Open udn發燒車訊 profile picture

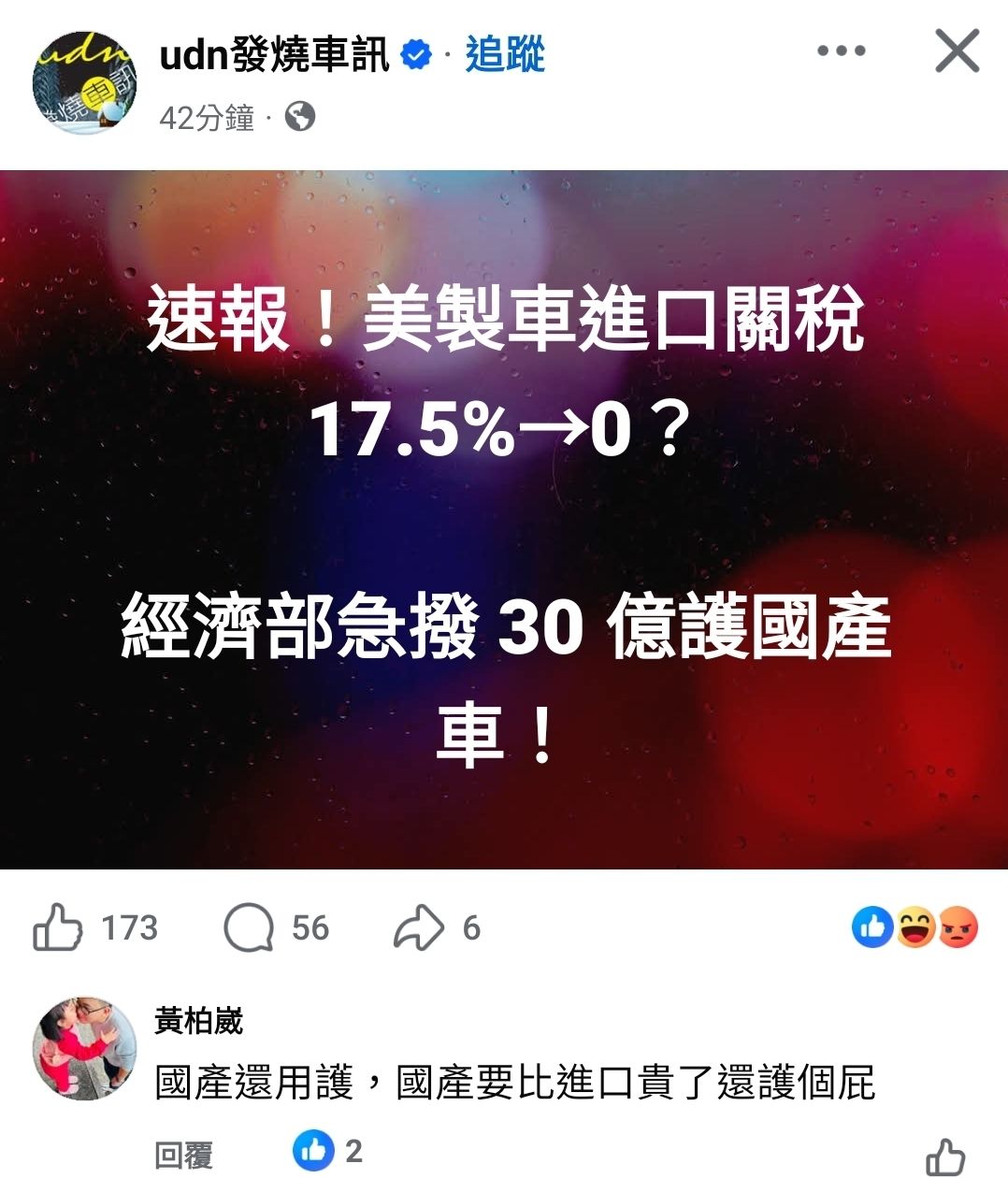pos(84,83)
